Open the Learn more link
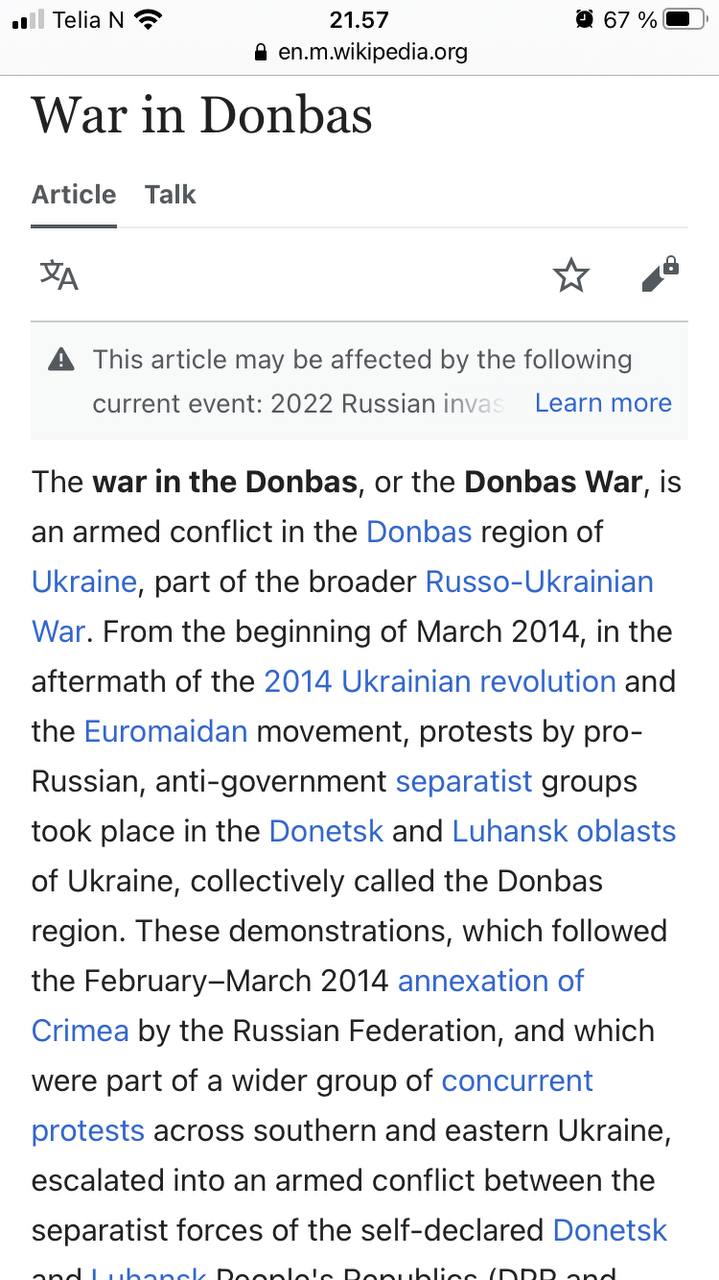Viewport: 719px width, 1280px height. coord(603,403)
